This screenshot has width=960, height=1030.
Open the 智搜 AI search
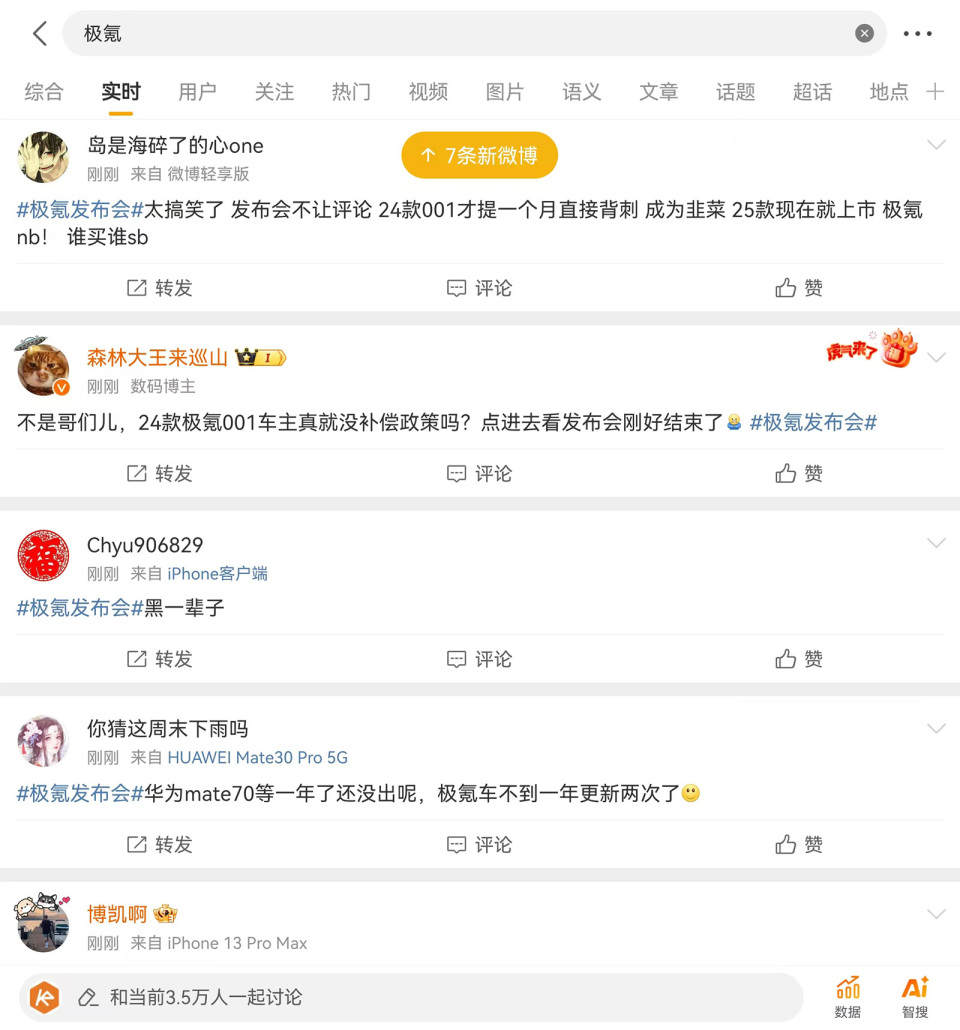click(x=914, y=997)
